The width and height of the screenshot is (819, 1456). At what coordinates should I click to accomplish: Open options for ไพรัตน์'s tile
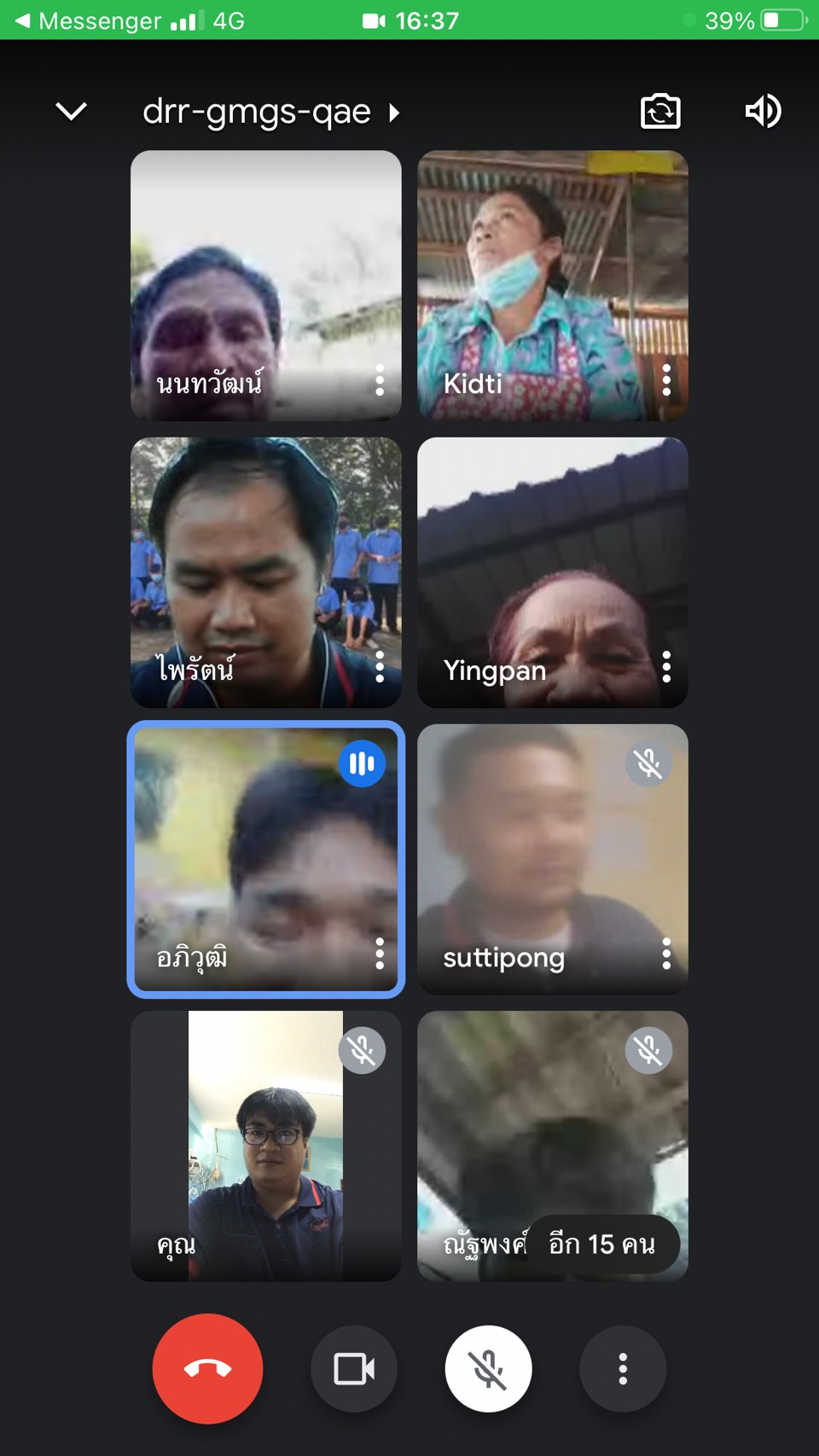pyautogui.click(x=380, y=667)
